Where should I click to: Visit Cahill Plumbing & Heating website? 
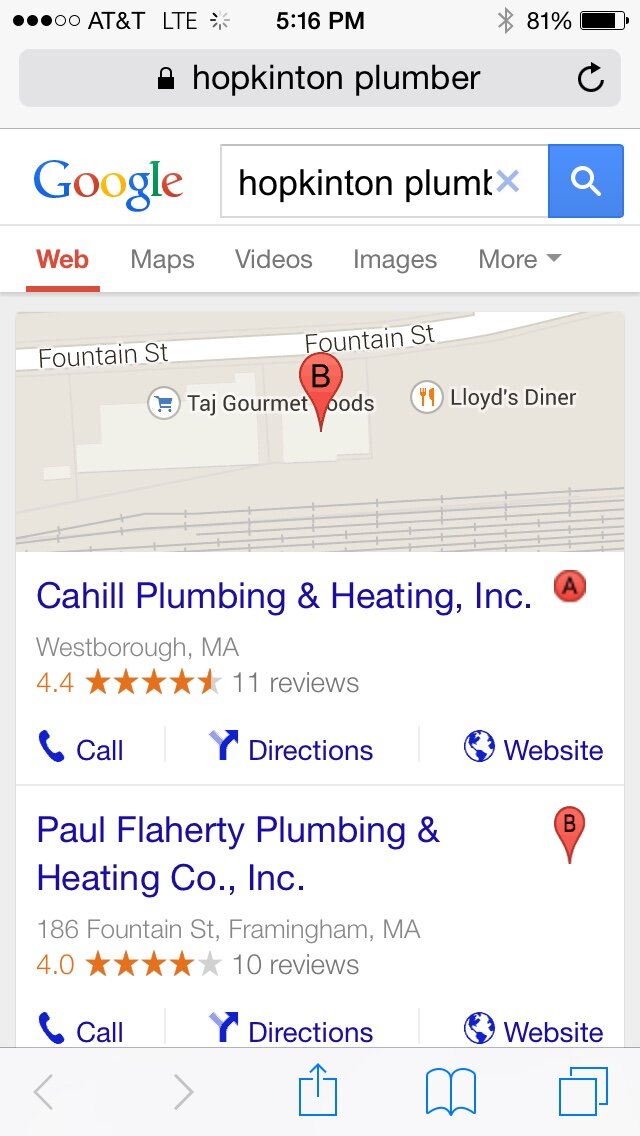click(534, 749)
